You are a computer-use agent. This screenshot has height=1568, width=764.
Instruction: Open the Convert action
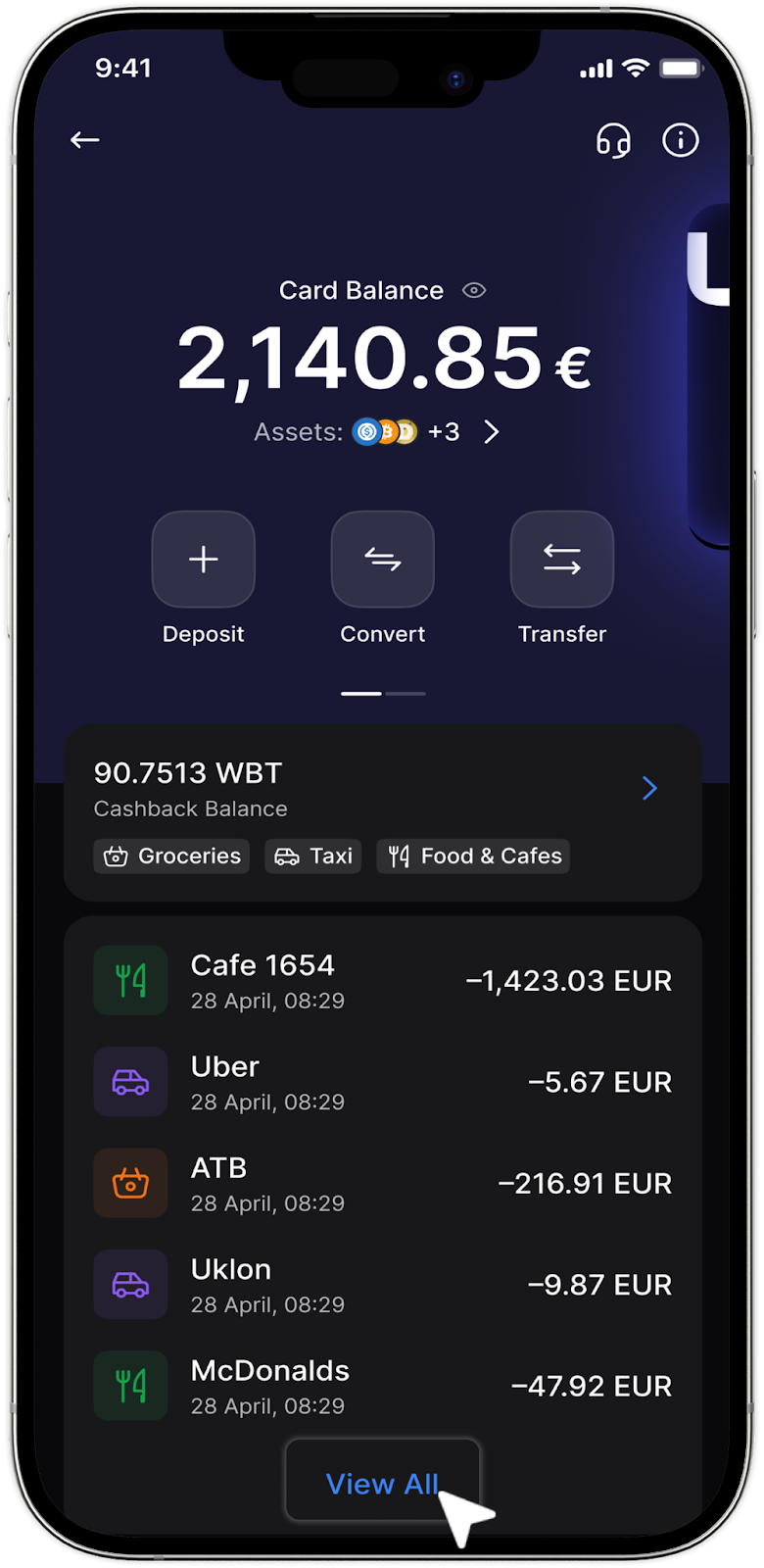pyautogui.click(x=382, y=560)
